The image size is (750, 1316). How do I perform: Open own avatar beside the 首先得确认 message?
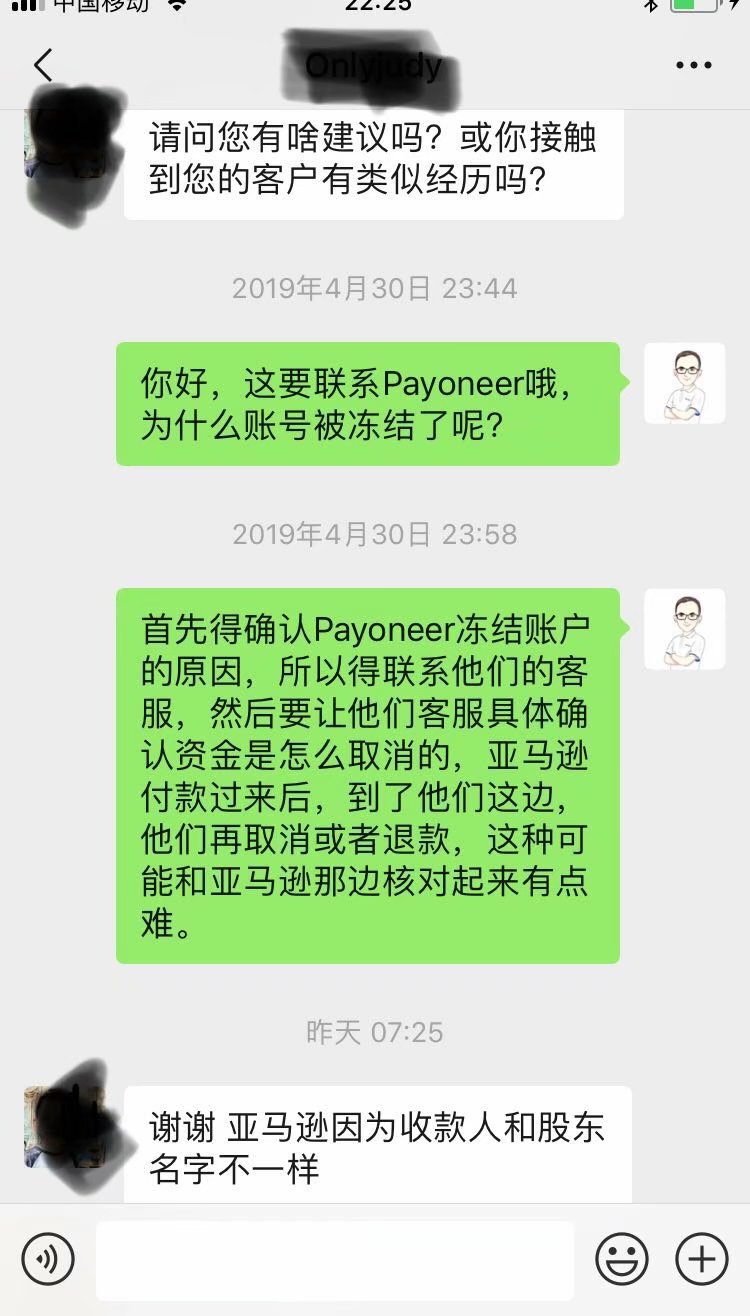(684, 629)
